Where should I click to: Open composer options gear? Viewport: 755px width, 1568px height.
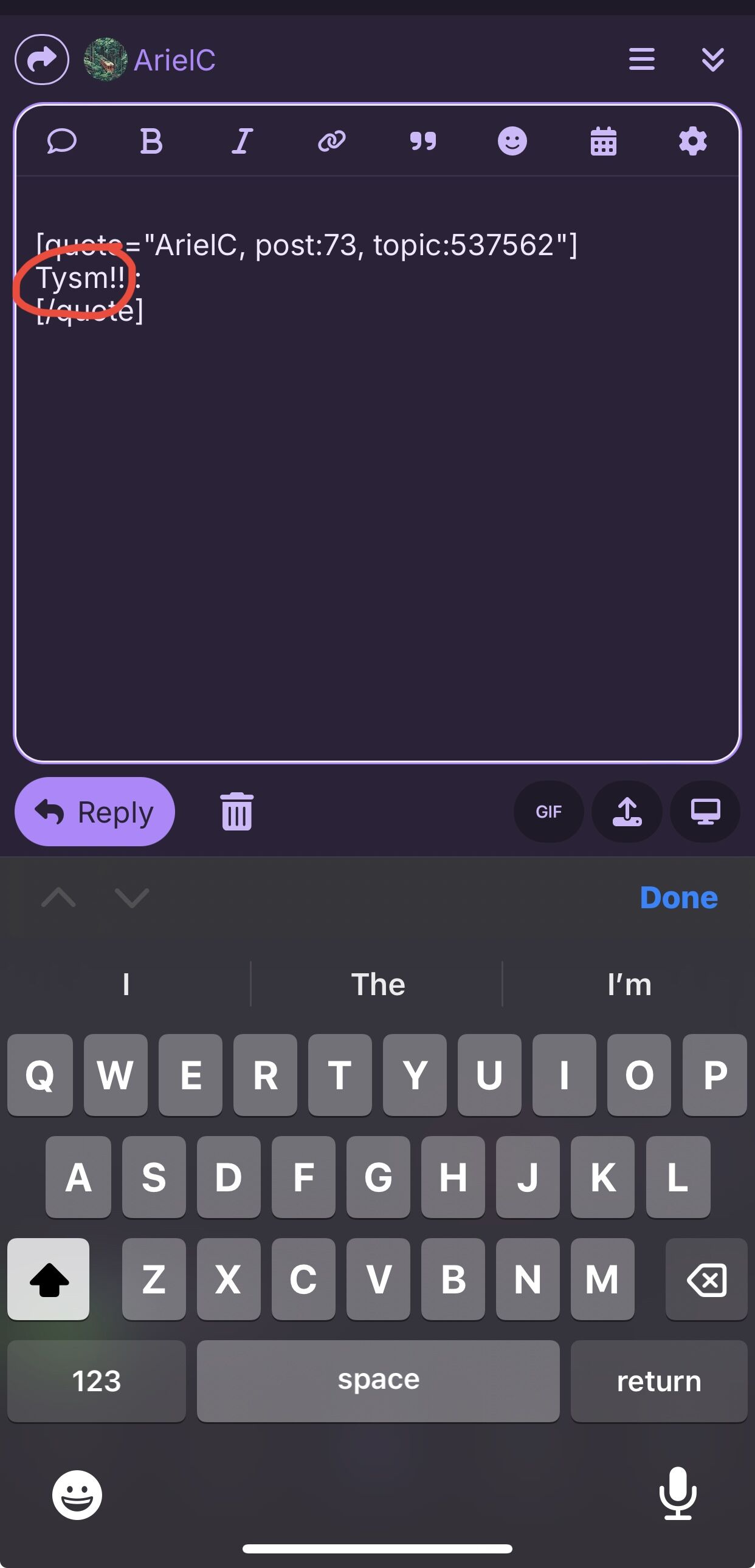pyautogui.click(x=693, y=141)
